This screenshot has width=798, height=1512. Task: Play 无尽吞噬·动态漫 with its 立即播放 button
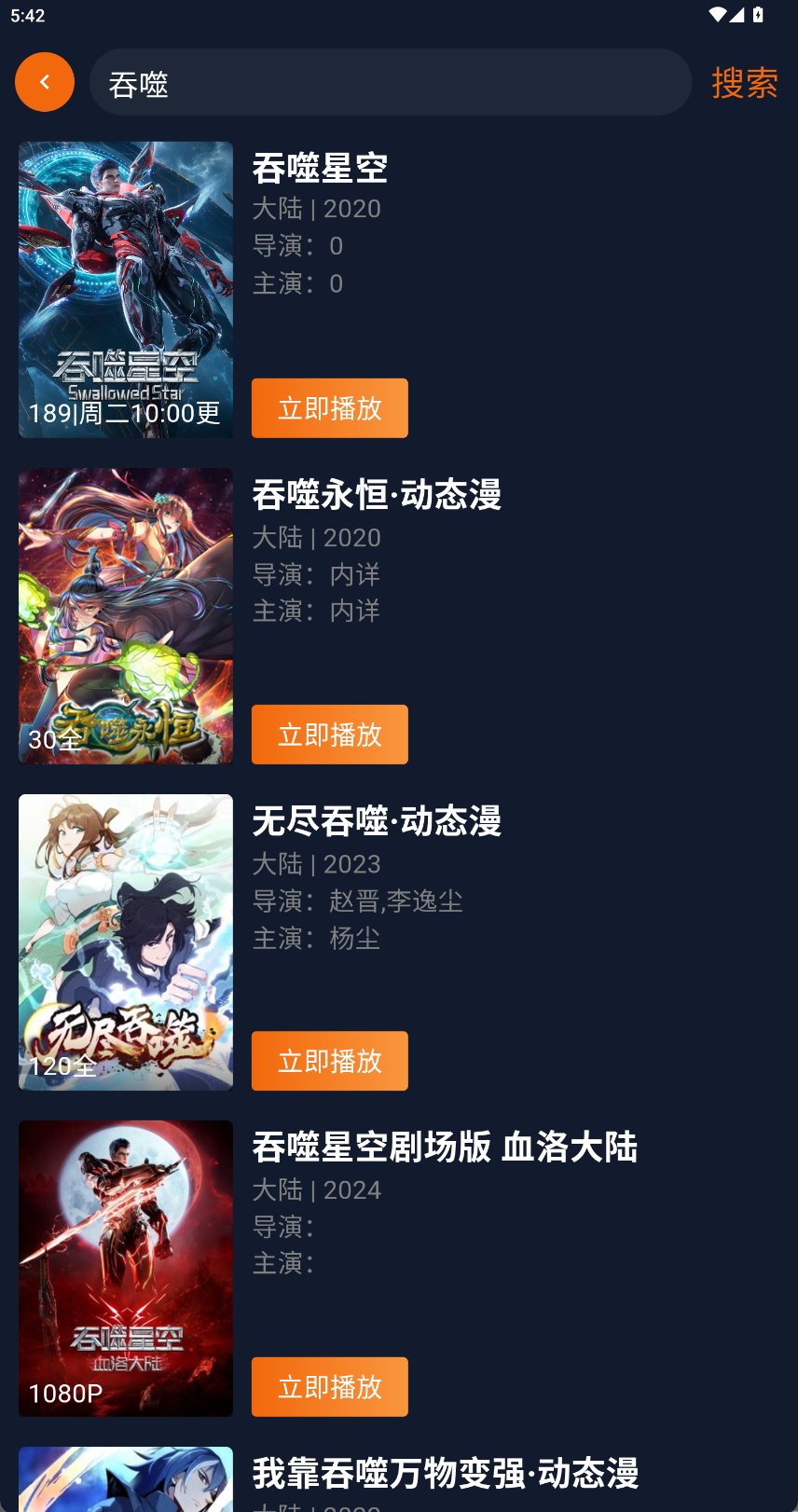[329, 1061]
